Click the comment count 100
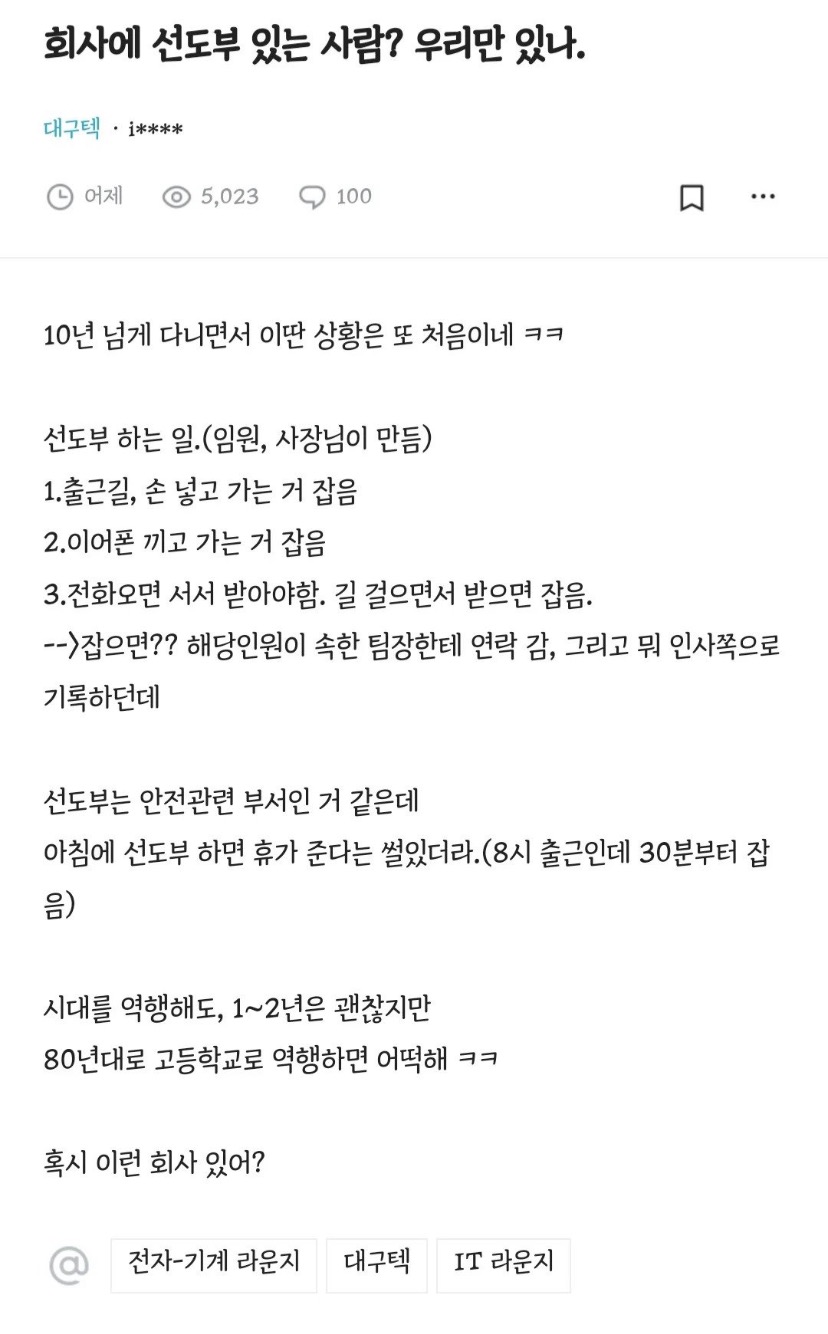 [x=355, y=197]
